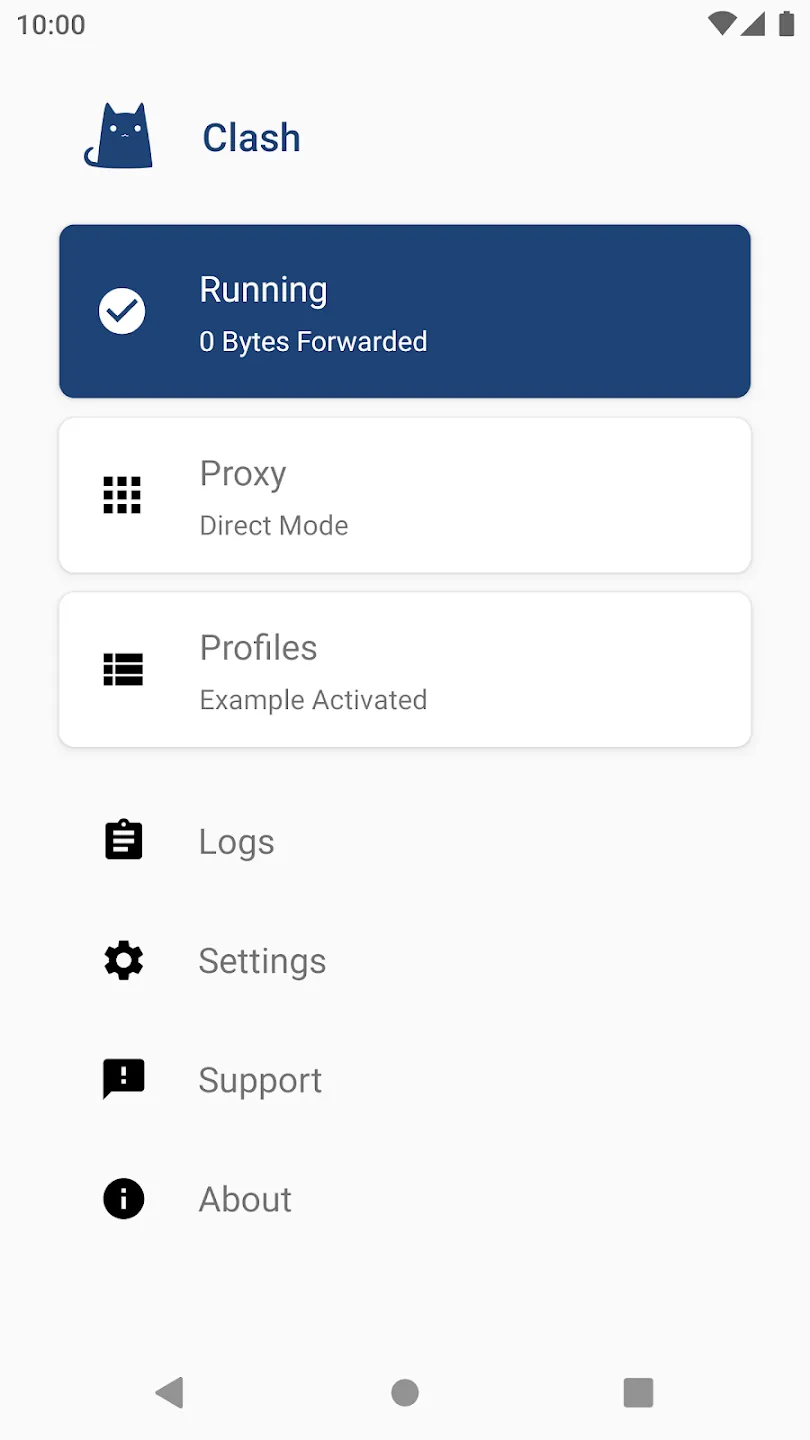810x1440 pixels.
Task: Open Logs via the clipboard icon
Action: 122,840
